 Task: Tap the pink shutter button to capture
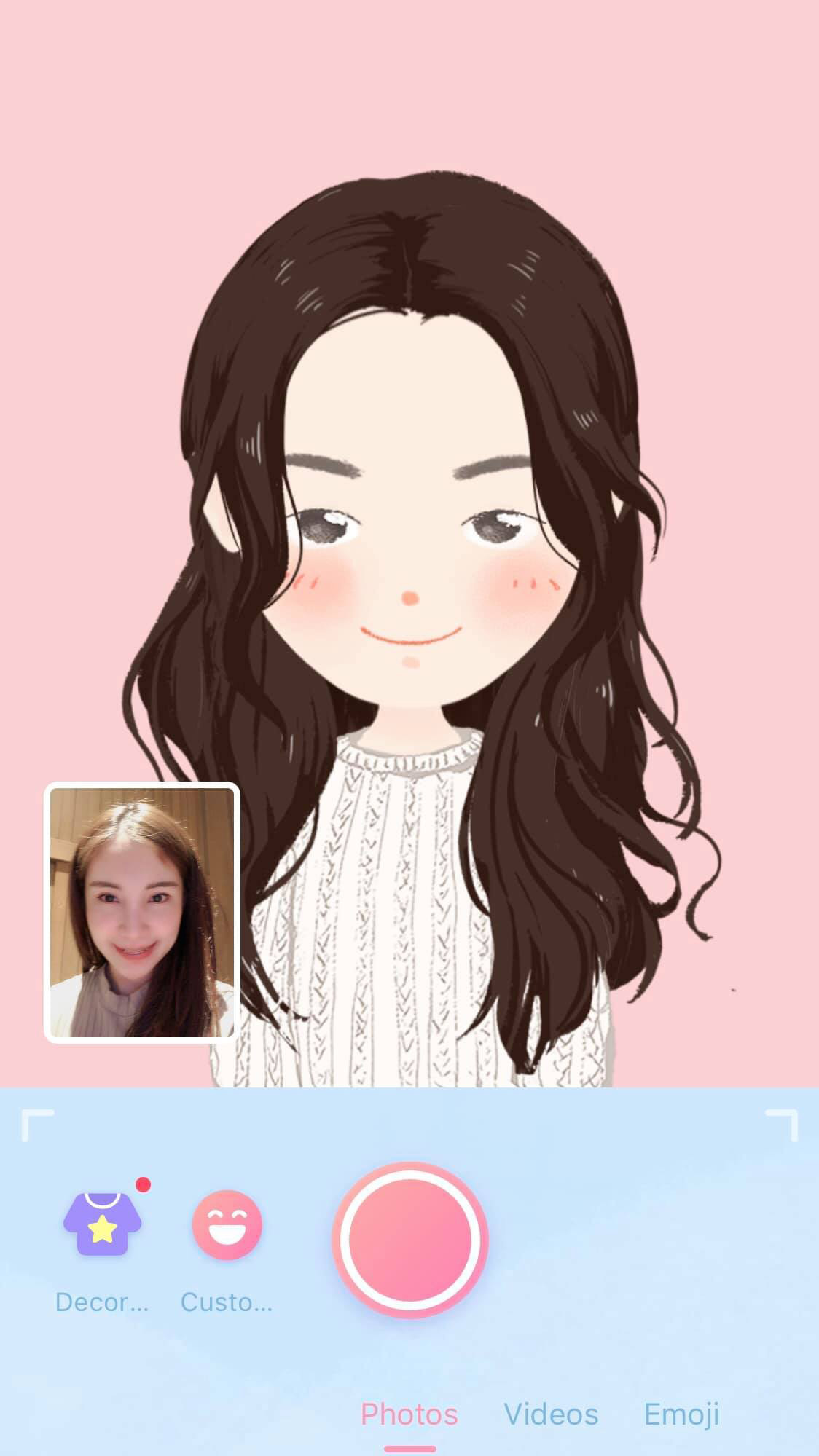click(410, 1240)
